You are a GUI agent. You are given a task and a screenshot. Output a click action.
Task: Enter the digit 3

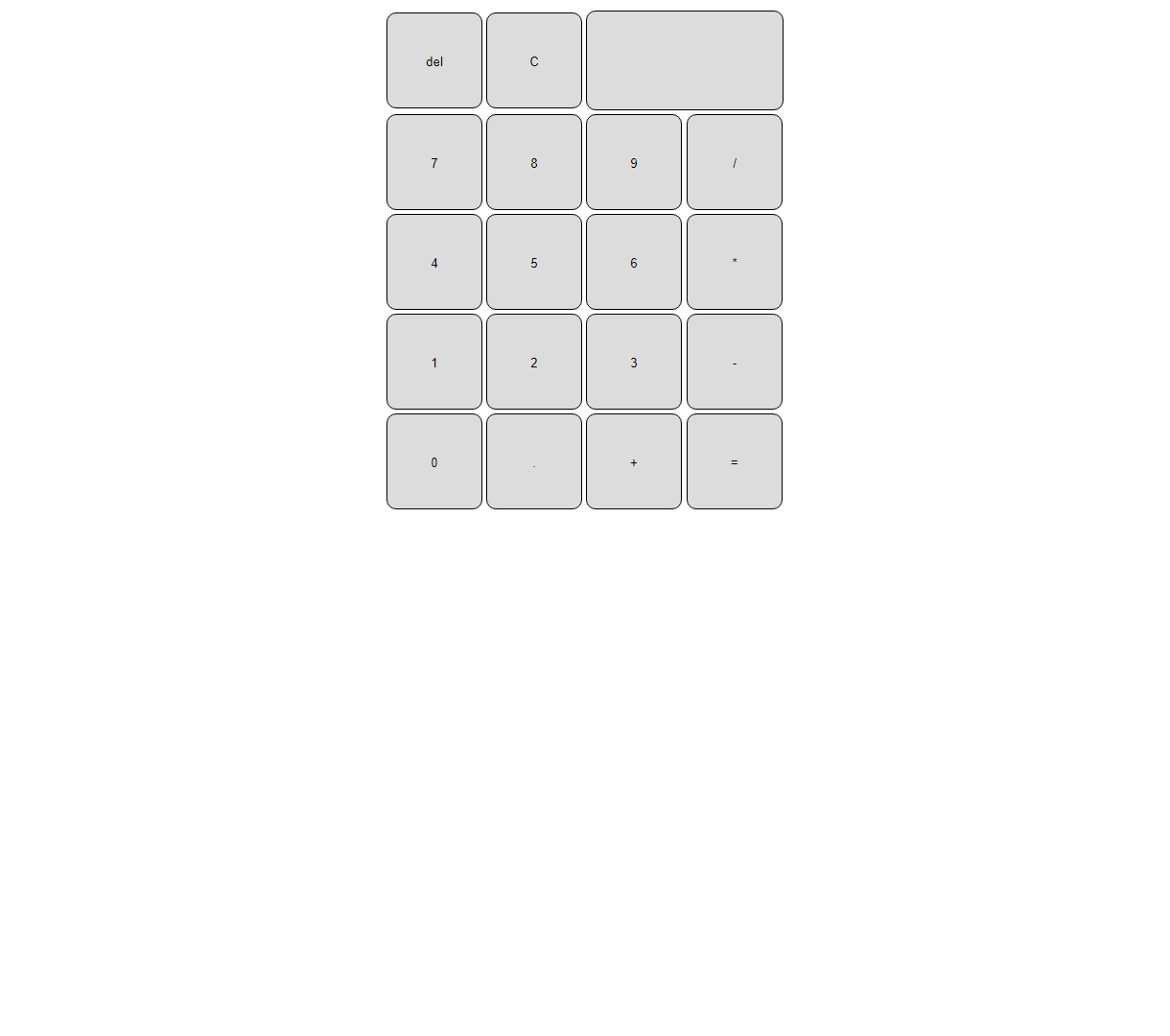(634, 363)
